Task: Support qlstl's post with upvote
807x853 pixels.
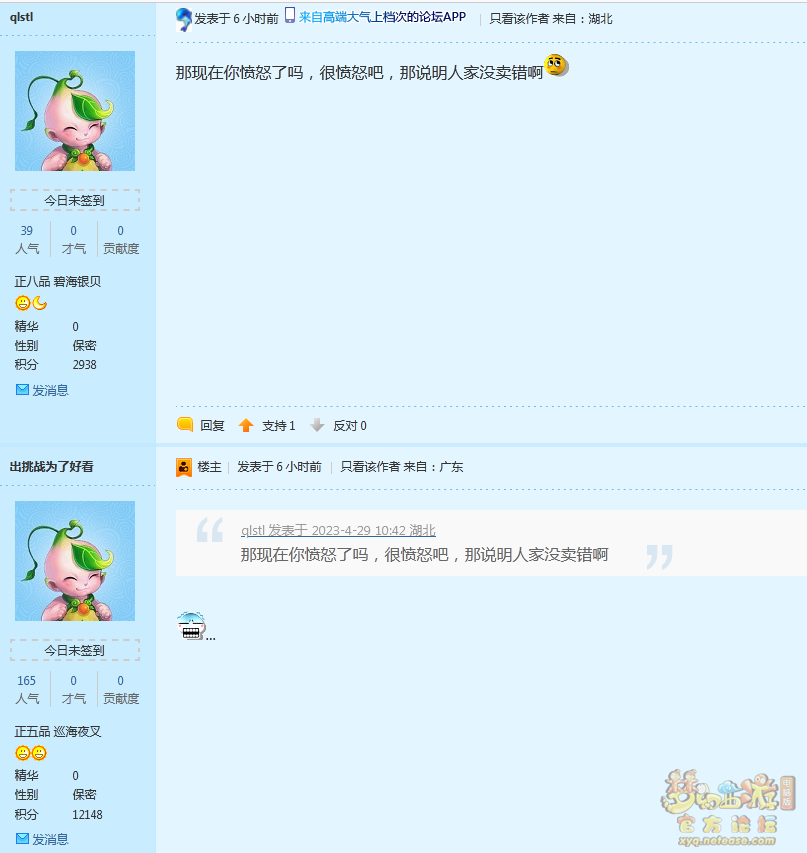Action: point(277,425)
